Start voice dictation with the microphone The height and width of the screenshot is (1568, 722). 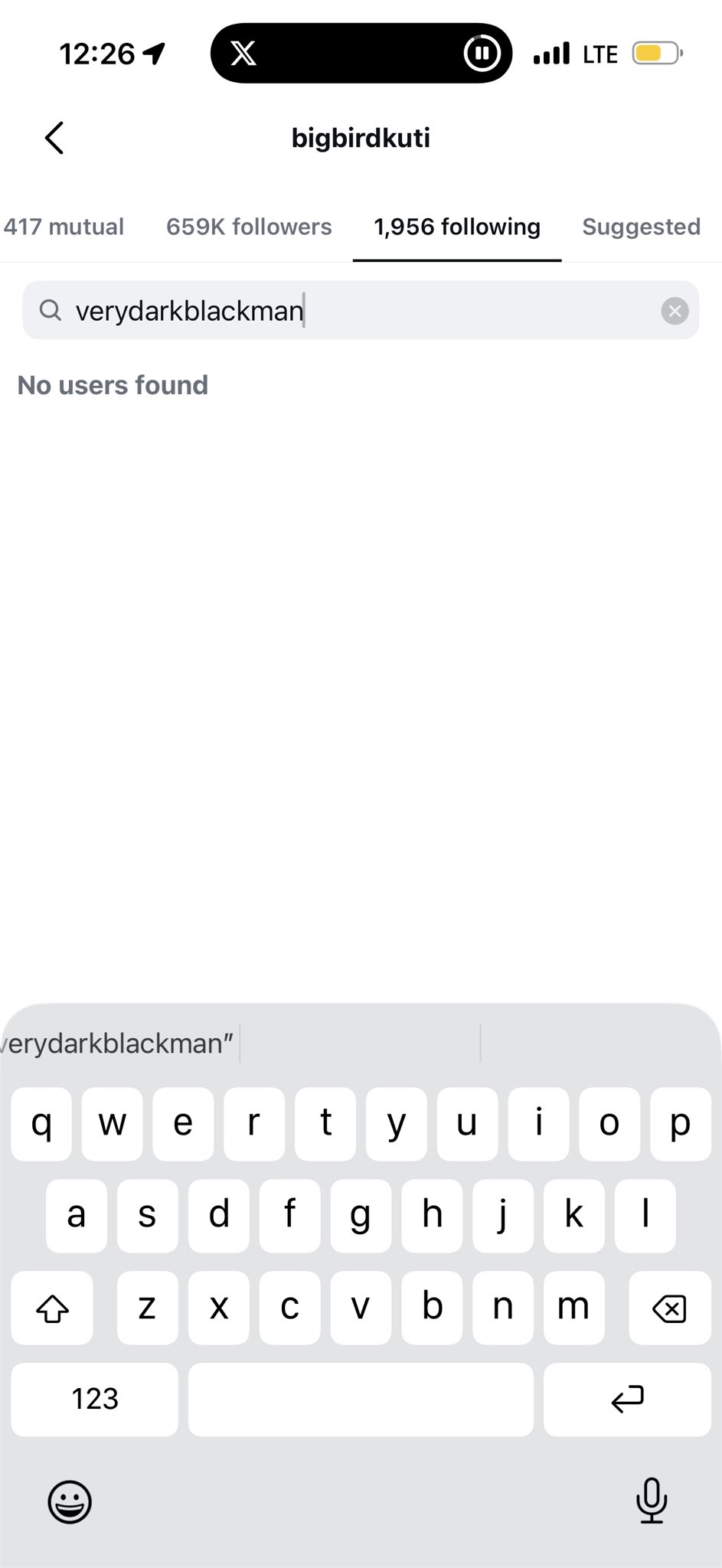coord(652,1500)
